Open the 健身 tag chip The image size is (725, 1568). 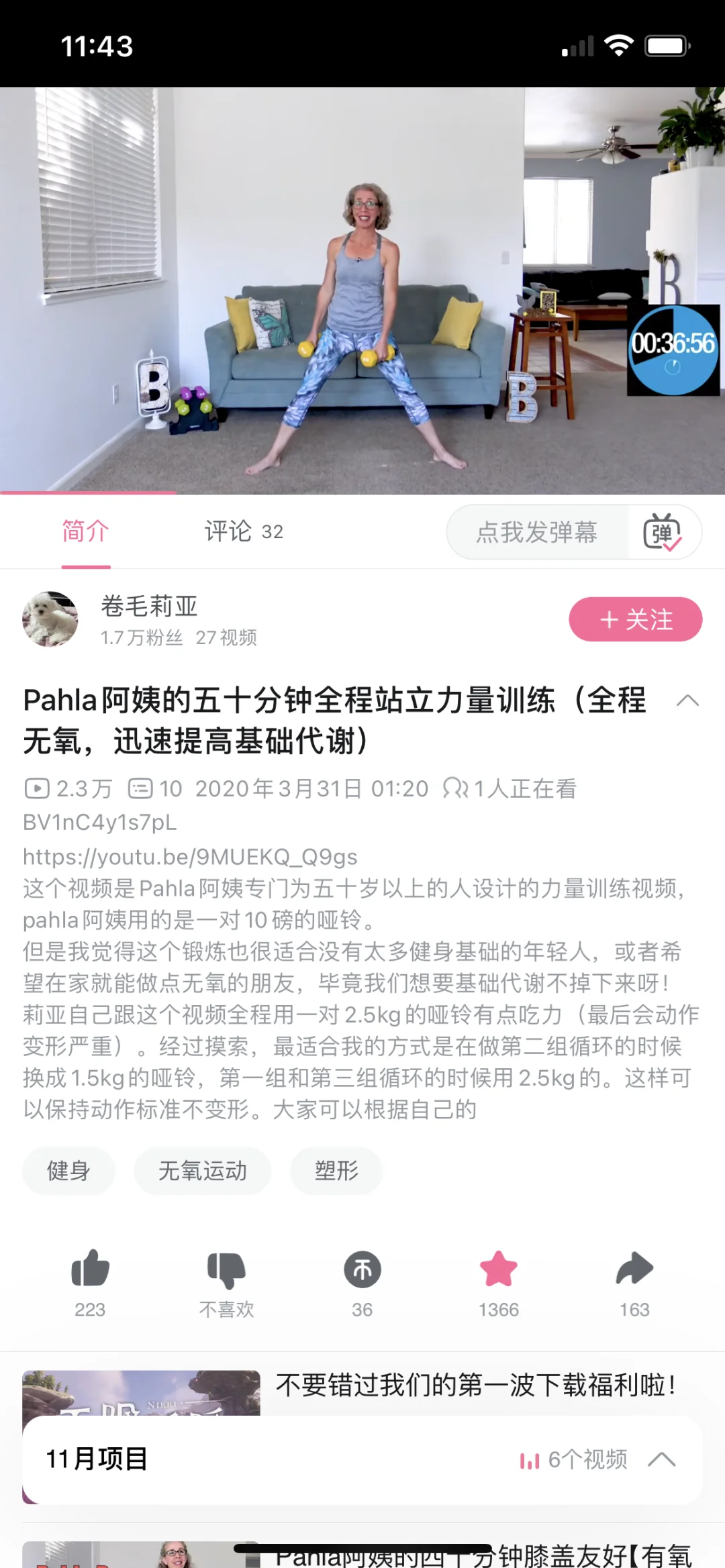(x=68, y=1171)
